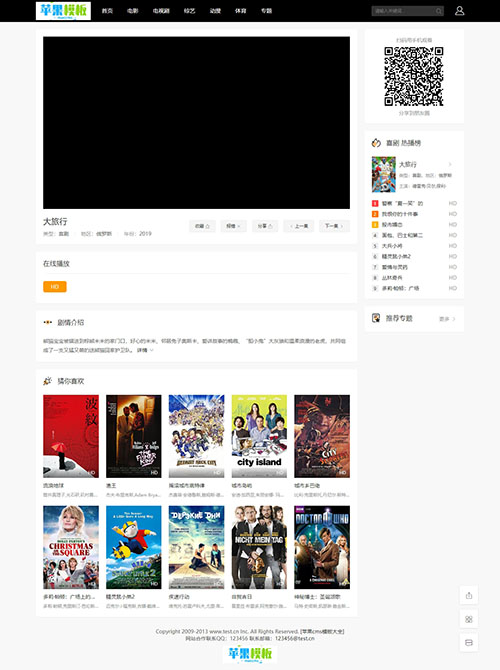Screen dimensions: 500x670
Task: Tap the floating share icon at bottom right
Action: click(x=469, y=595)
